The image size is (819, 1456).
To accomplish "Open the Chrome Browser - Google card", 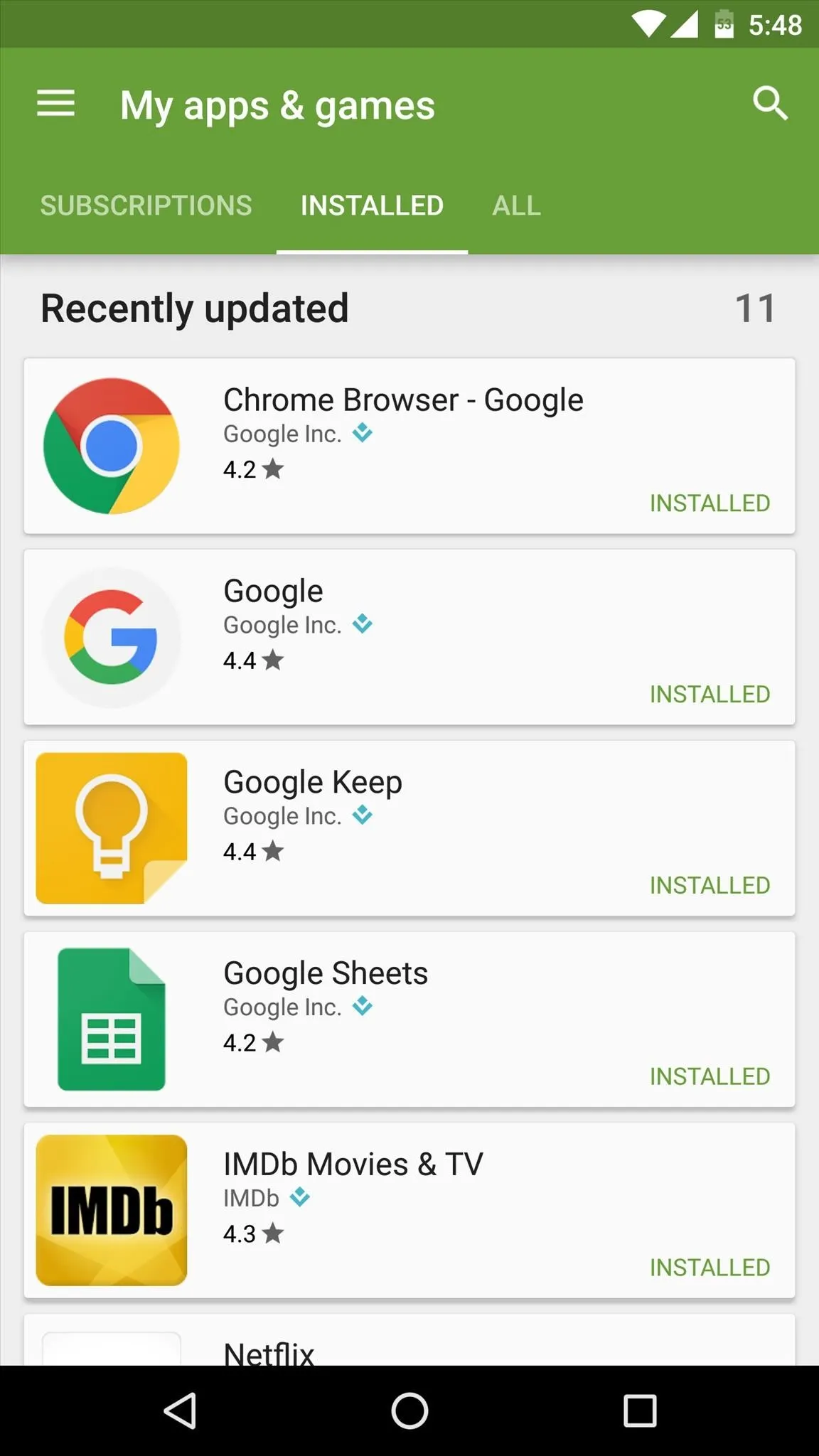I will coord(409,446).
